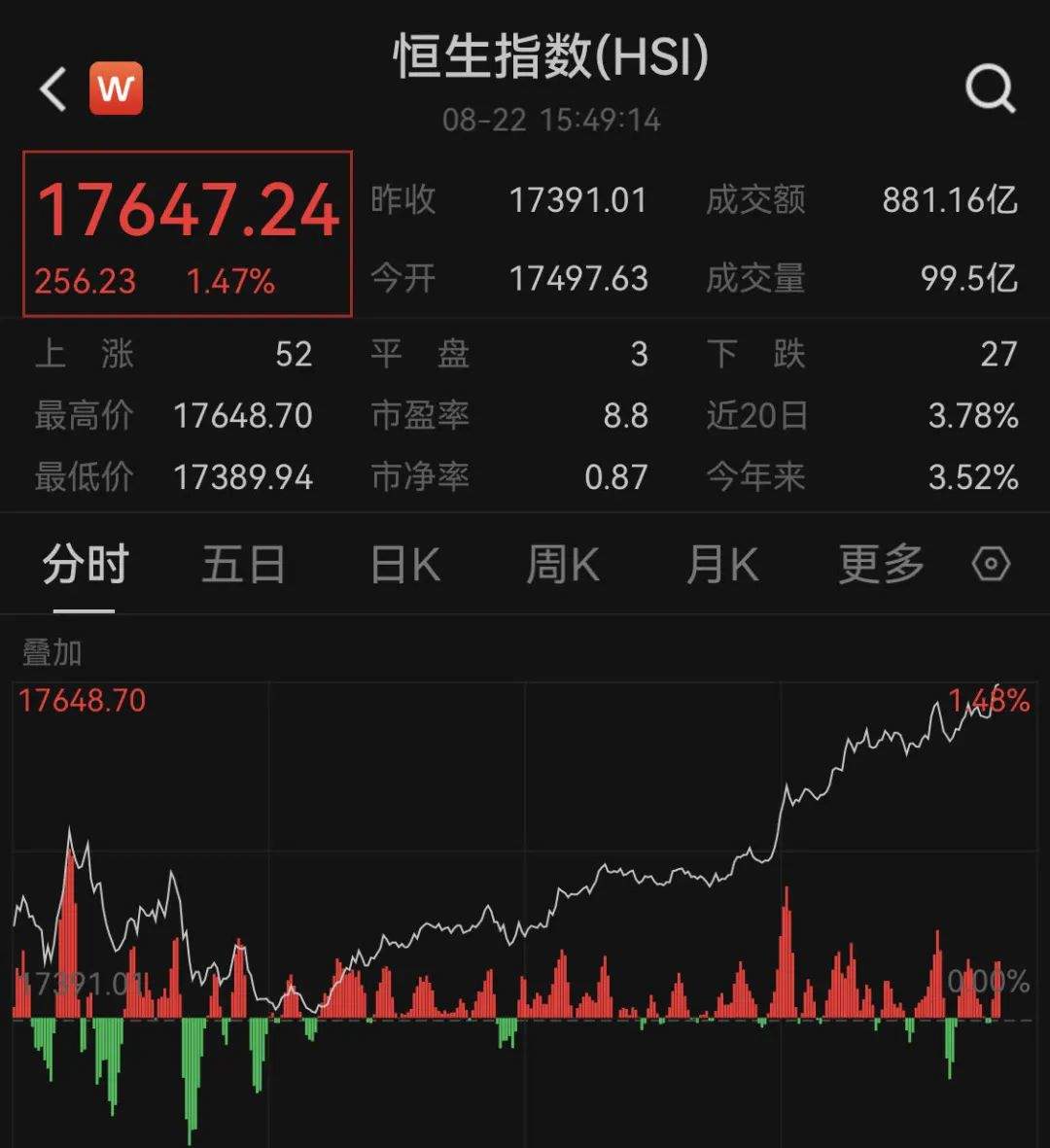The image size is (1050, 1148).
Task: Switch to the 五日 chart tab
Action: click(x=243, y=565)
